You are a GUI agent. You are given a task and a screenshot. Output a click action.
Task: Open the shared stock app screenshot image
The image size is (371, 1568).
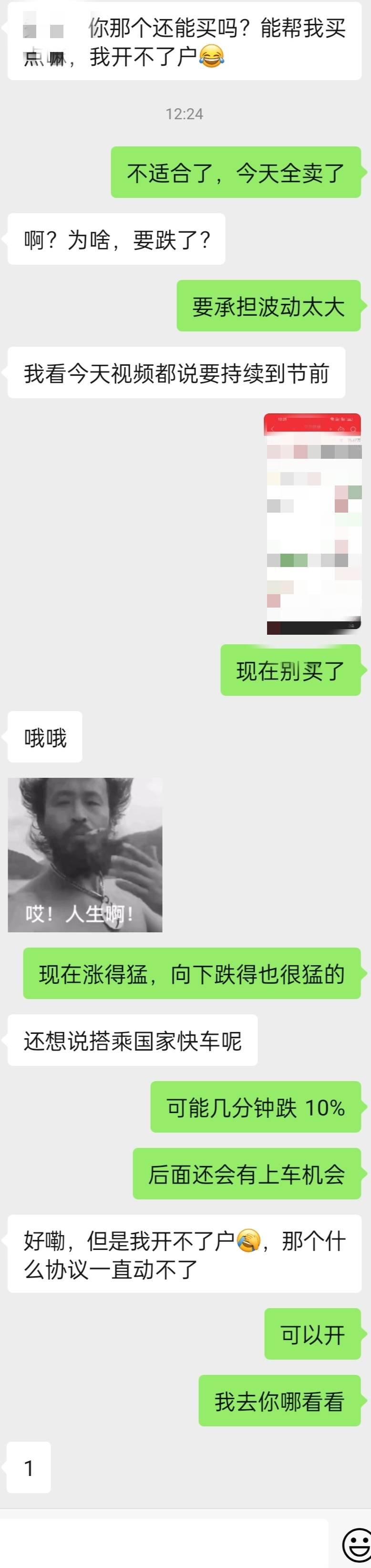pyautogui.click(x=314, y=524)
